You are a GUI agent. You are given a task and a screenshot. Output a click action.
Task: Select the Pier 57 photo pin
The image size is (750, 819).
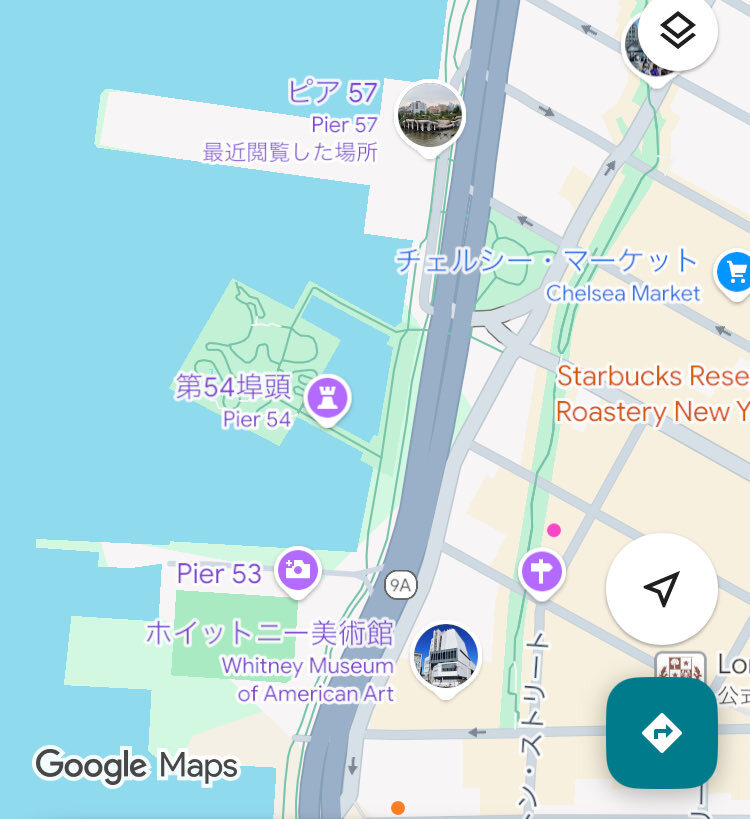click(x=431, y=116)
